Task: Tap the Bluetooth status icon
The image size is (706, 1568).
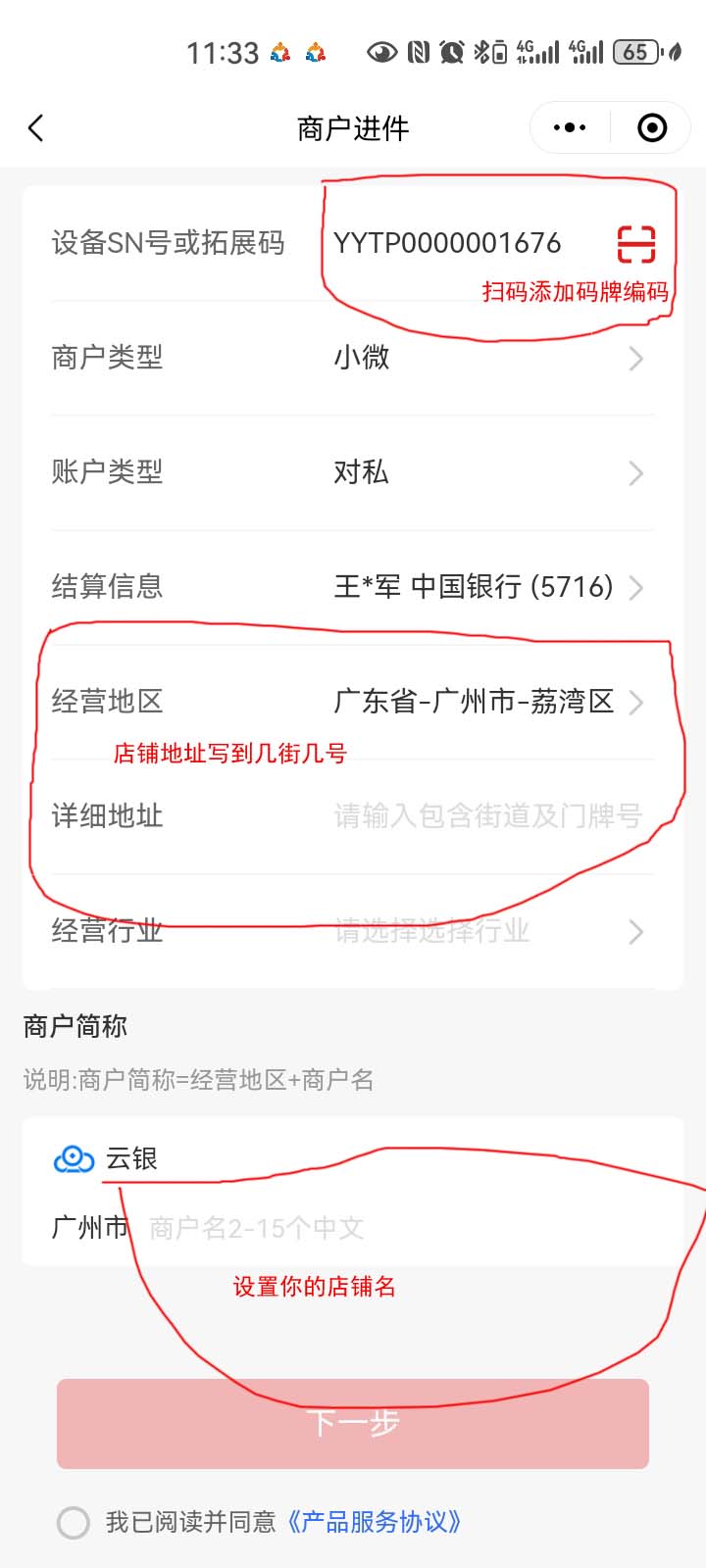Action: 484,51
